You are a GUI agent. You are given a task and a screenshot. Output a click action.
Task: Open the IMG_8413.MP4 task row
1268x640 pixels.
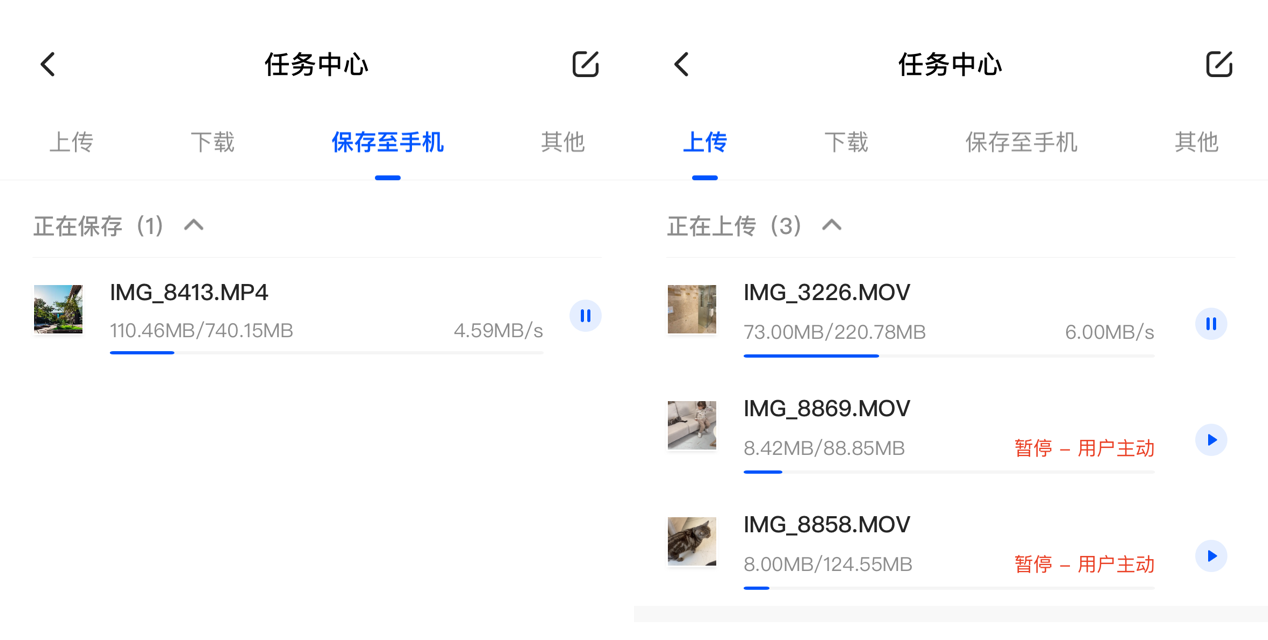click(300, 312)
